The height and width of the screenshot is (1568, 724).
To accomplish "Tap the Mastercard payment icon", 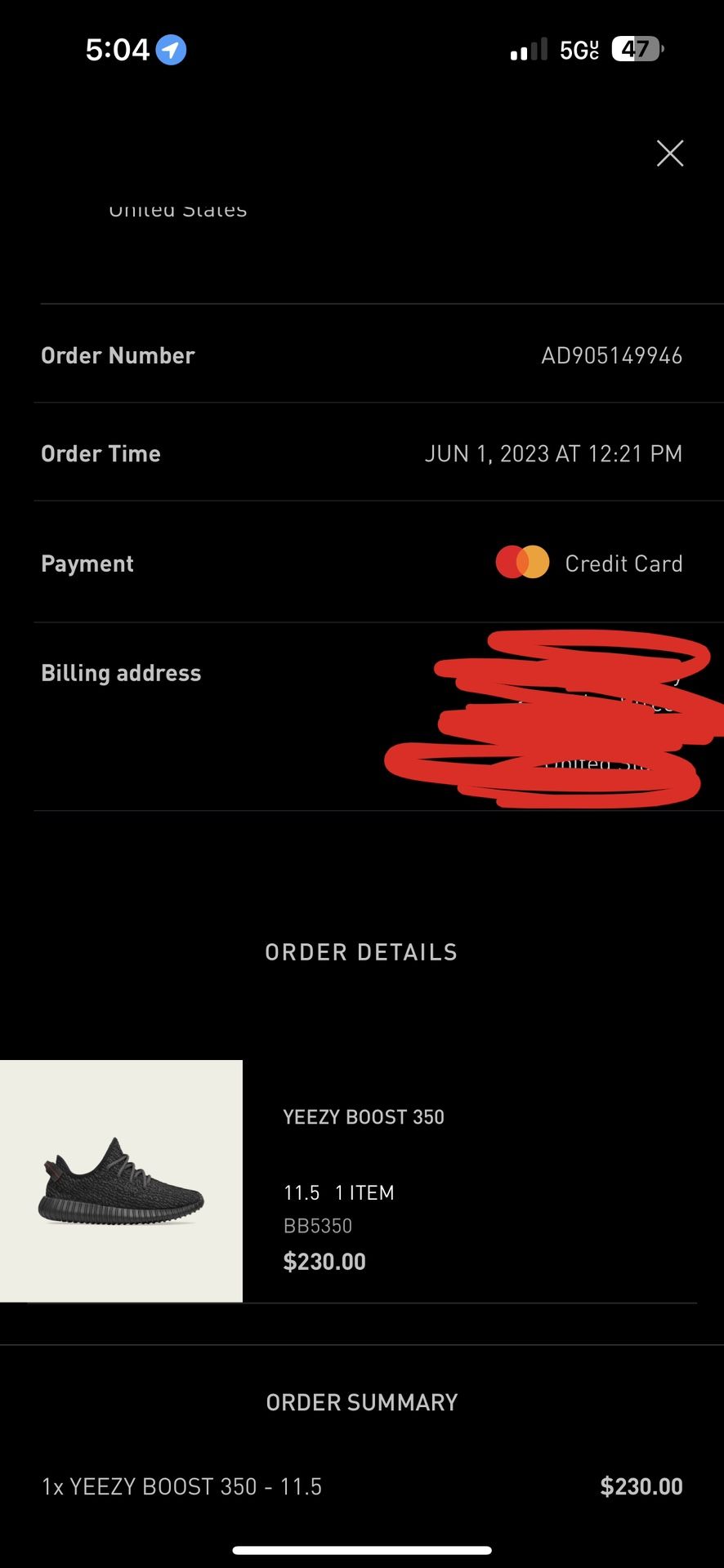I will [x=524, y=563].
